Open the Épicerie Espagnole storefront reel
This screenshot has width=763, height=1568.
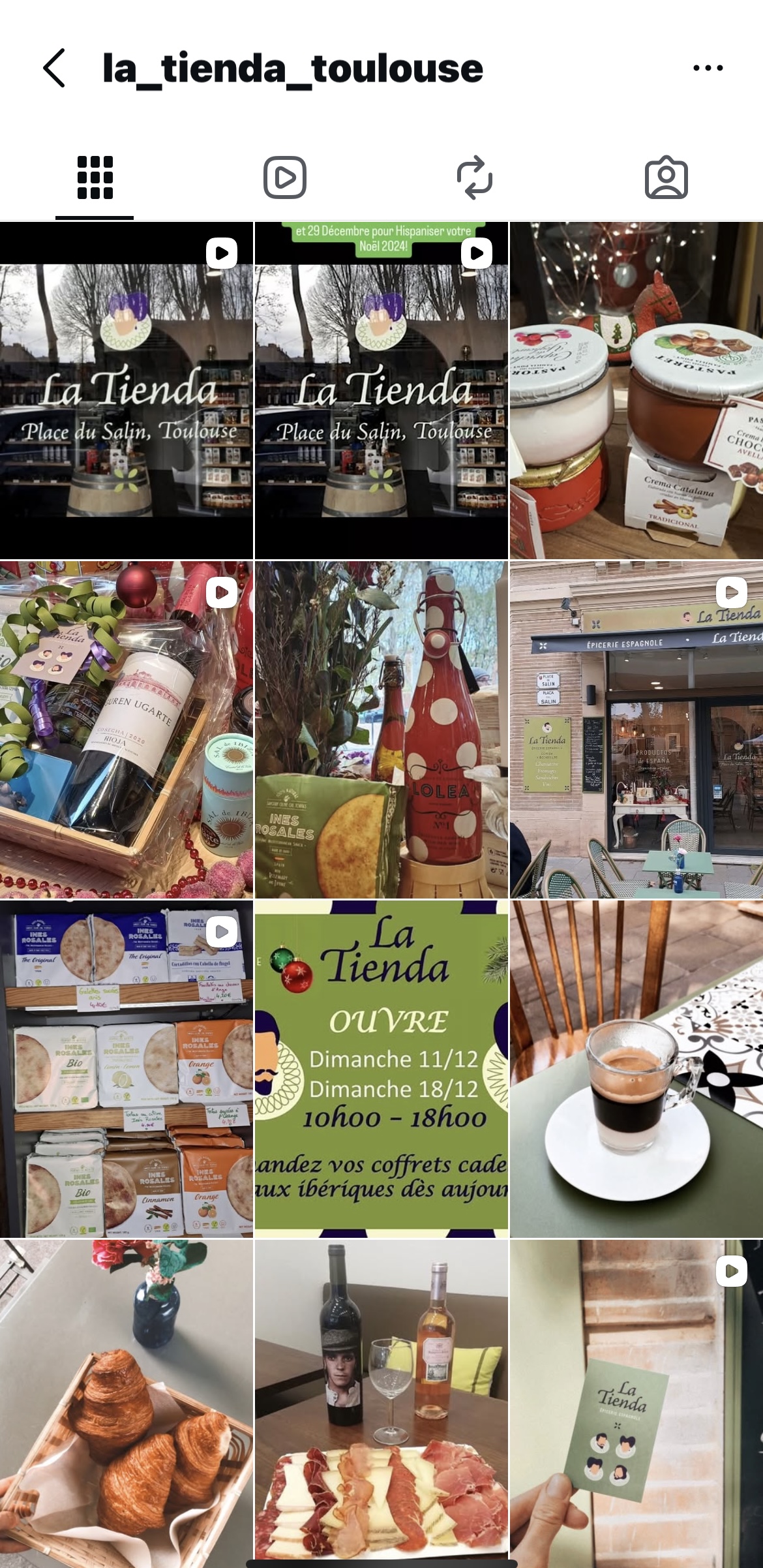(636, 730)
